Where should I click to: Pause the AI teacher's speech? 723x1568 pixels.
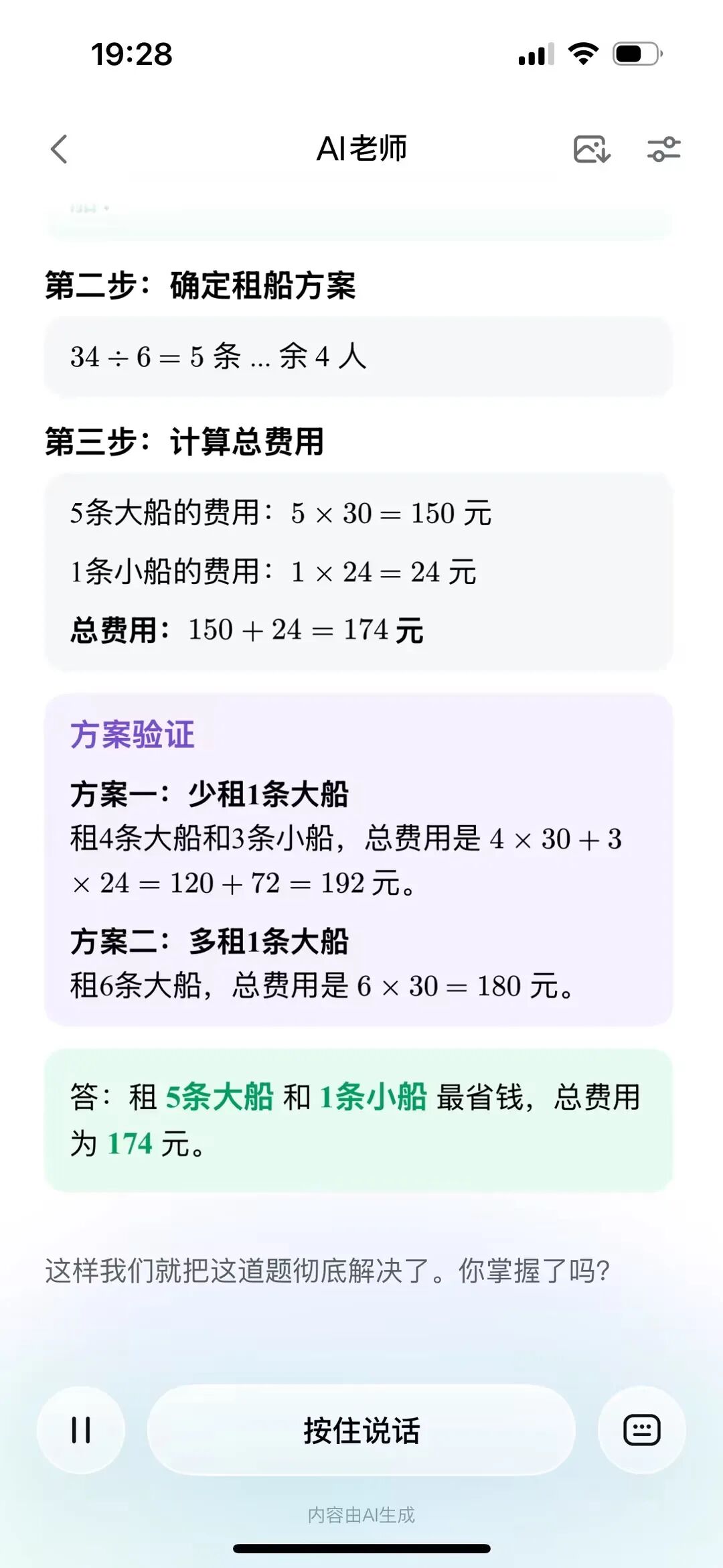(81, 1430)
